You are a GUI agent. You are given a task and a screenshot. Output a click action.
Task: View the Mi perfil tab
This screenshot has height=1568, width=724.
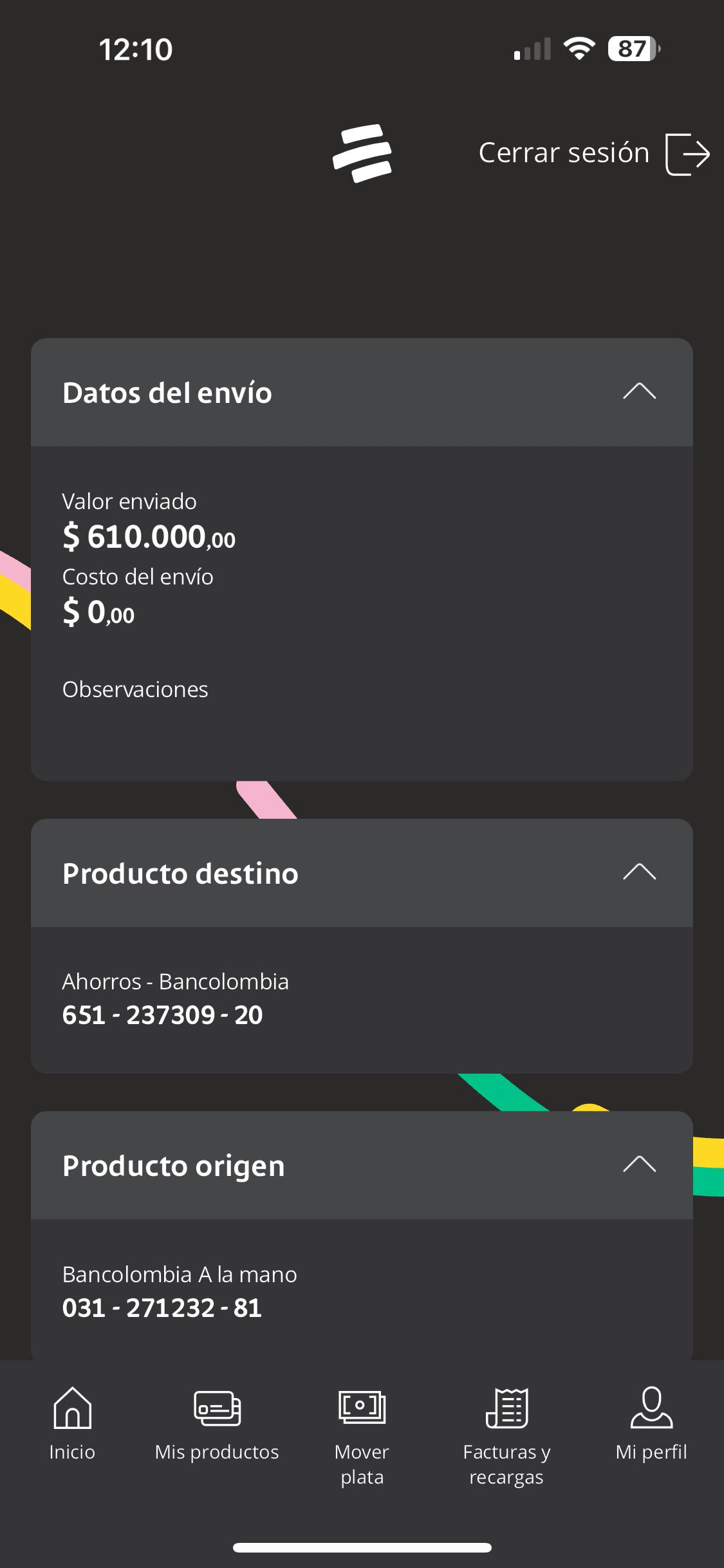tap(651, 1424)
